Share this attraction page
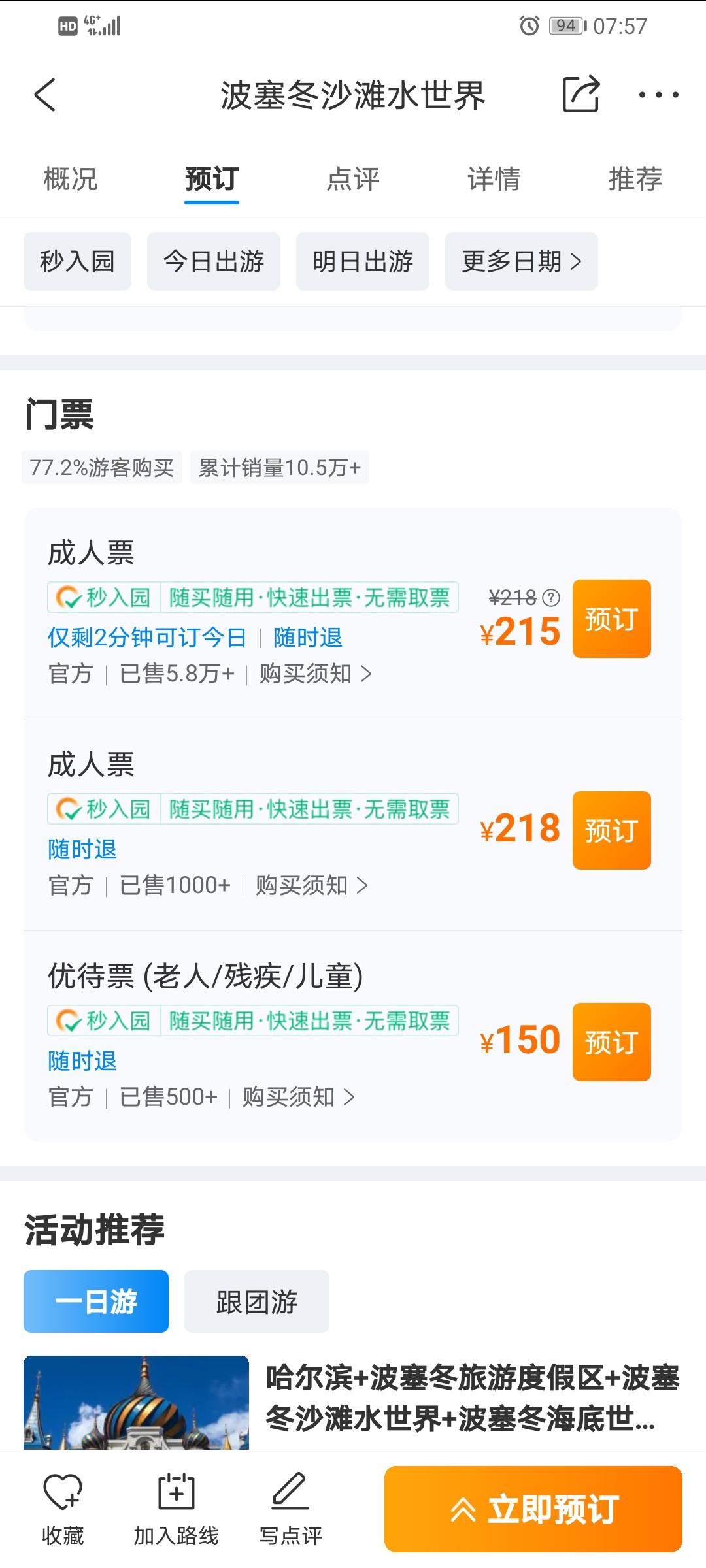This screenshot has height=1568, width=706. (580, 95)
